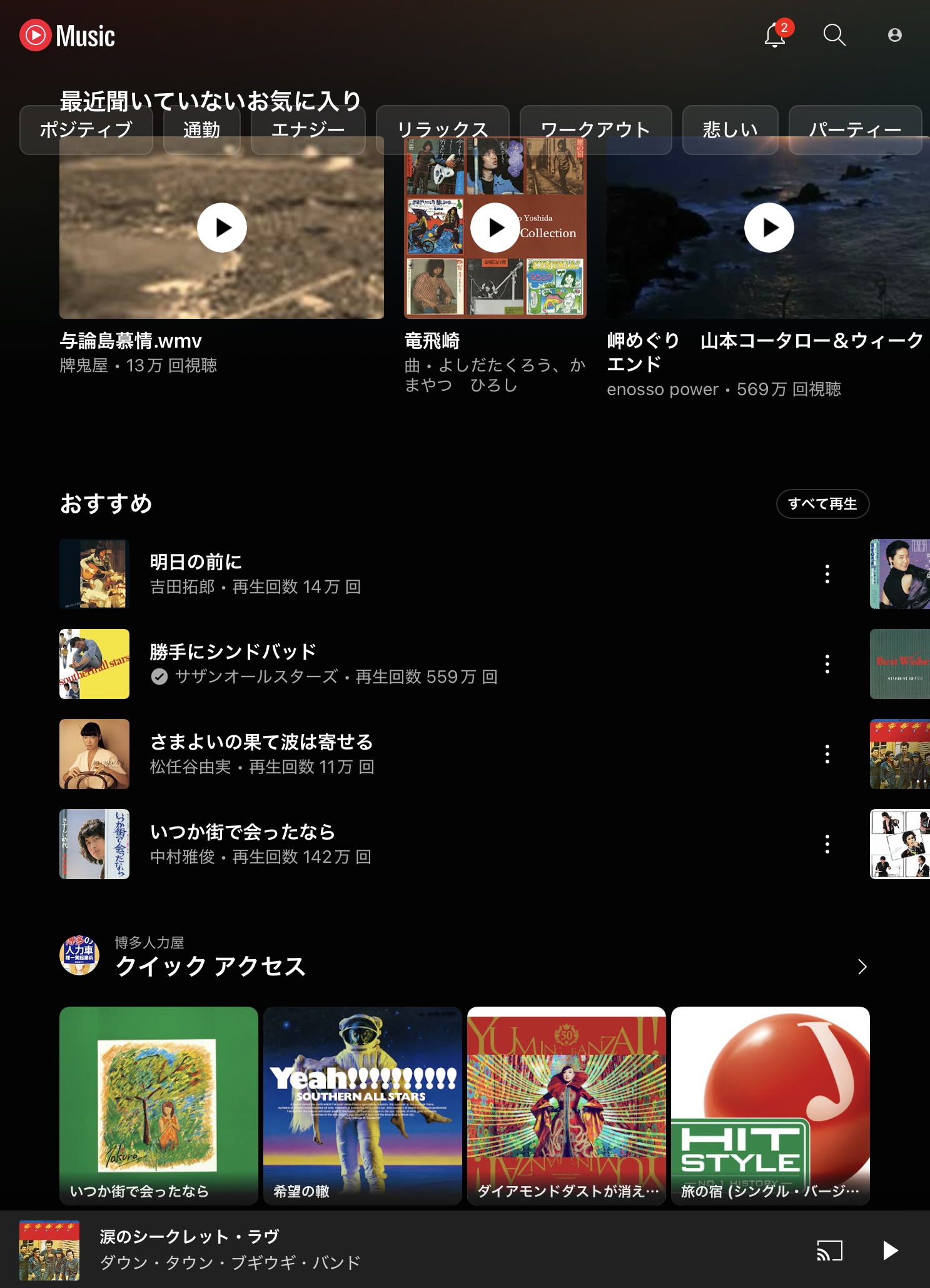The image size is (930, 1288).
Task: Open search
Action: pyautogui.click(x=834, y=36)
